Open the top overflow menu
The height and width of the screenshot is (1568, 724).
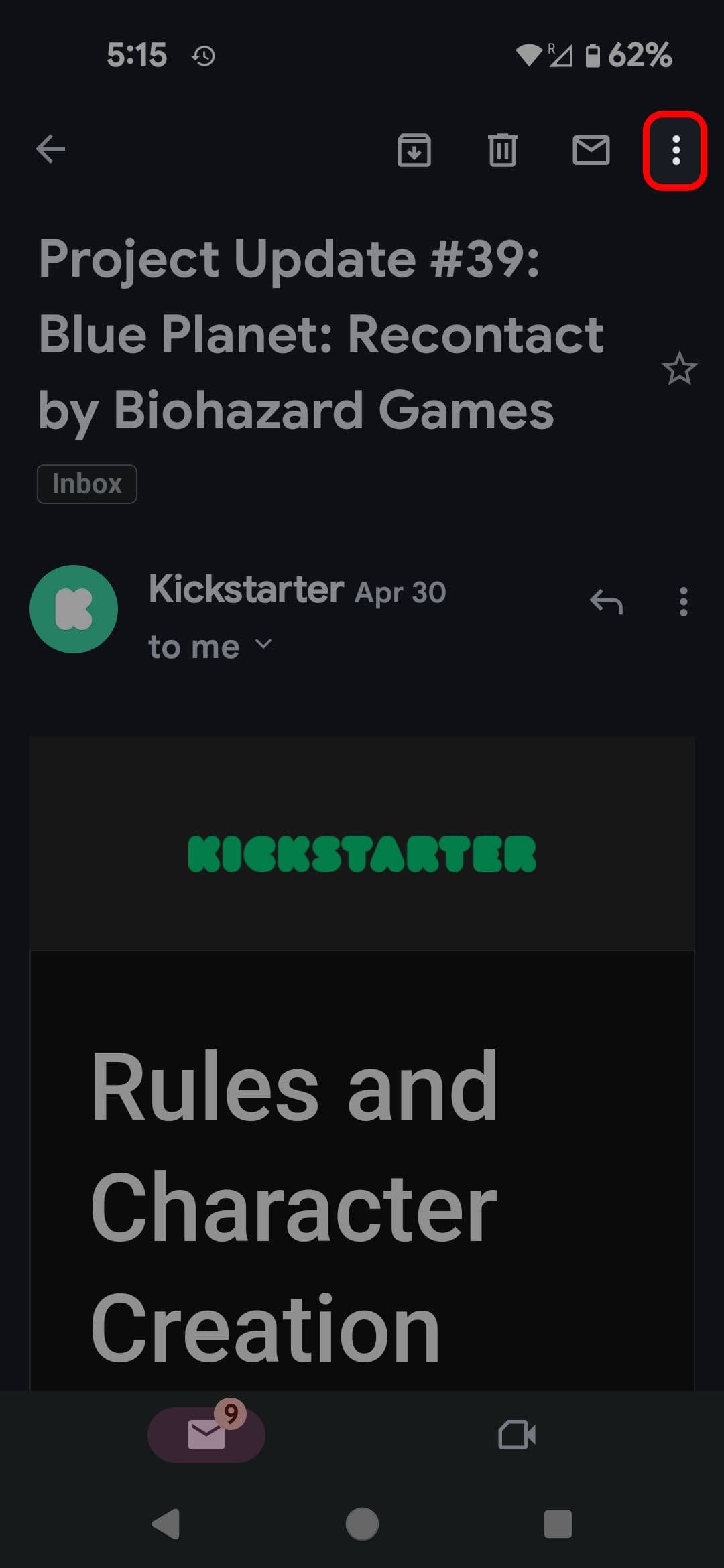click(x=675, y=150)
